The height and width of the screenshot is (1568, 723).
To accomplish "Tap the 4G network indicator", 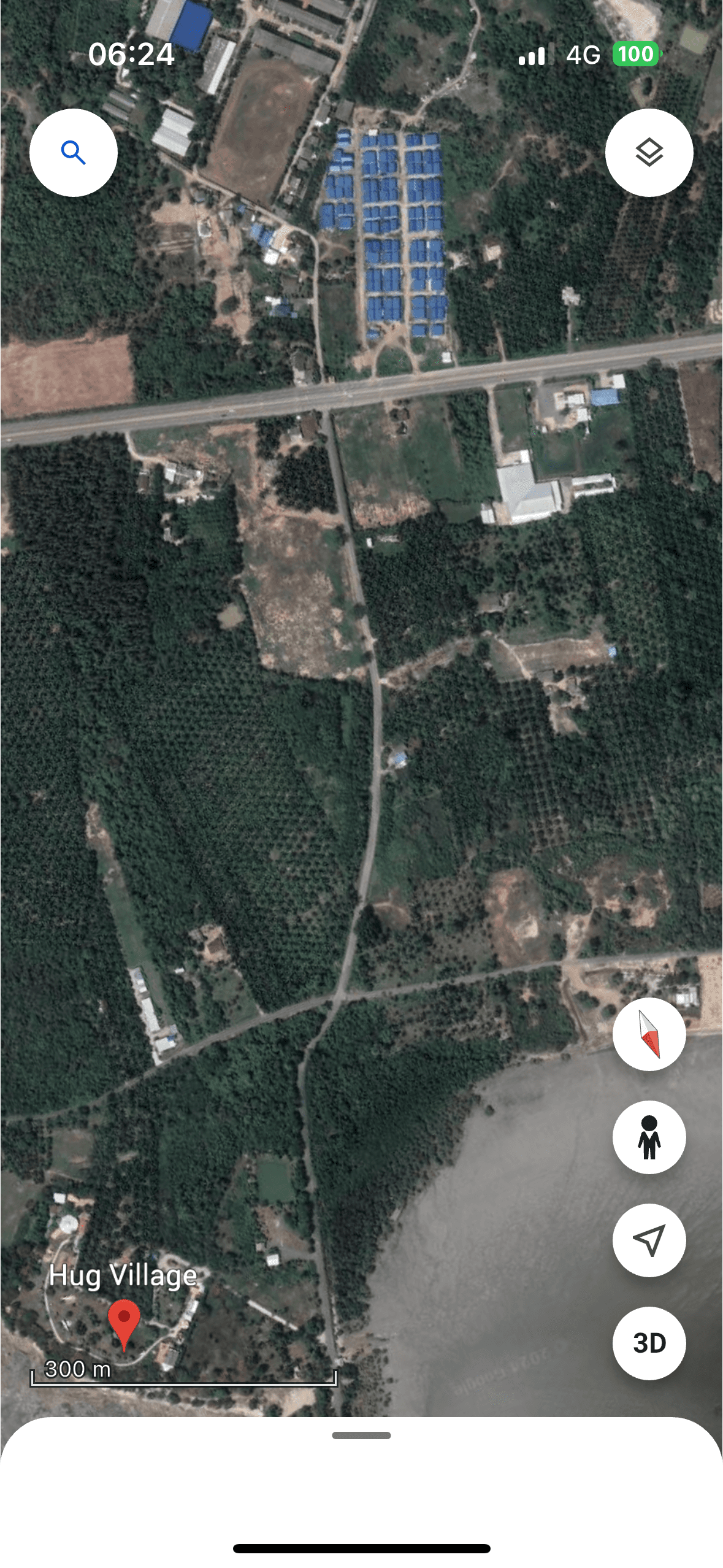I will coord(584,55).
